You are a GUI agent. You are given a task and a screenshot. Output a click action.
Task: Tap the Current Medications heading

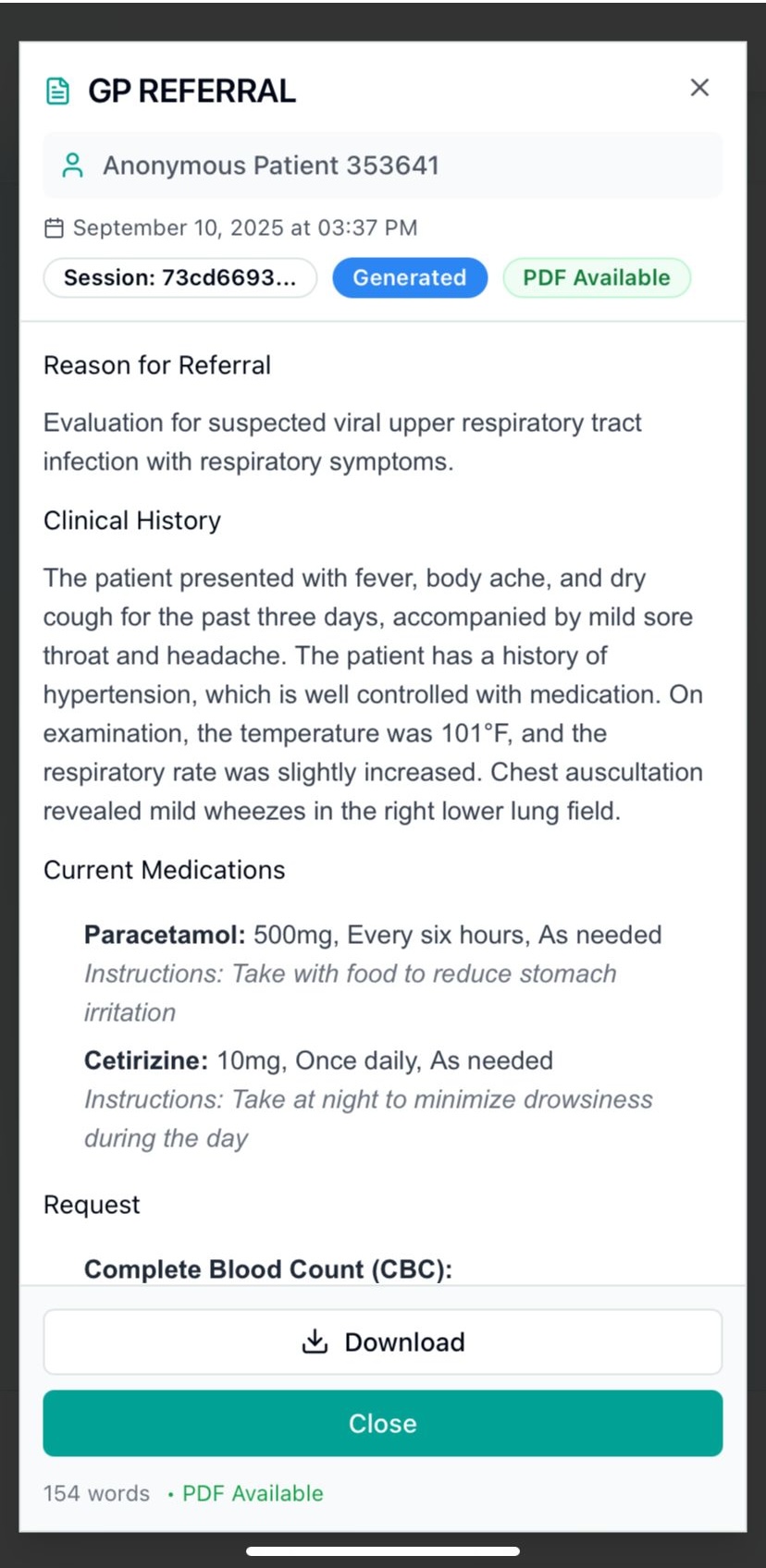point(164,869)
